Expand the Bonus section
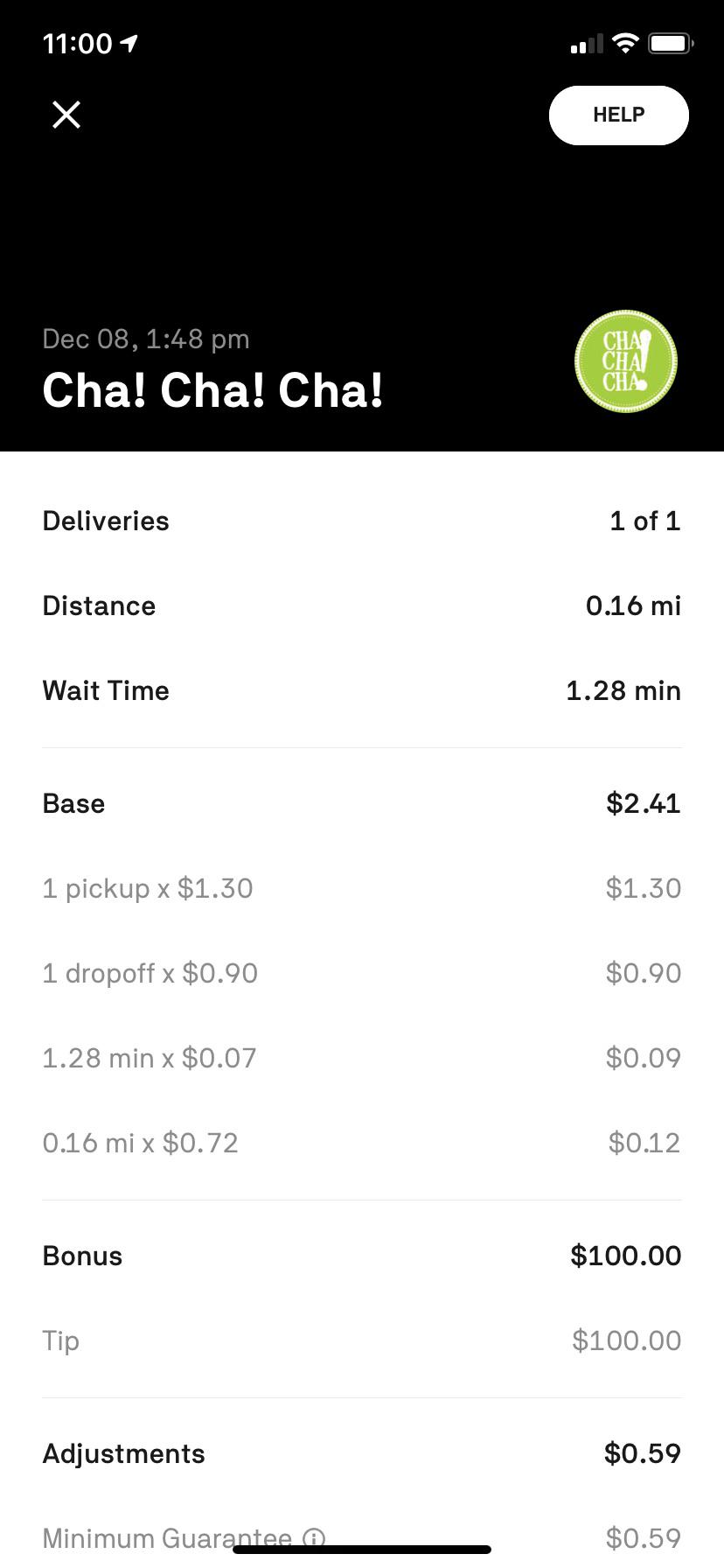724x1568 pixels. pos(362,1255)
